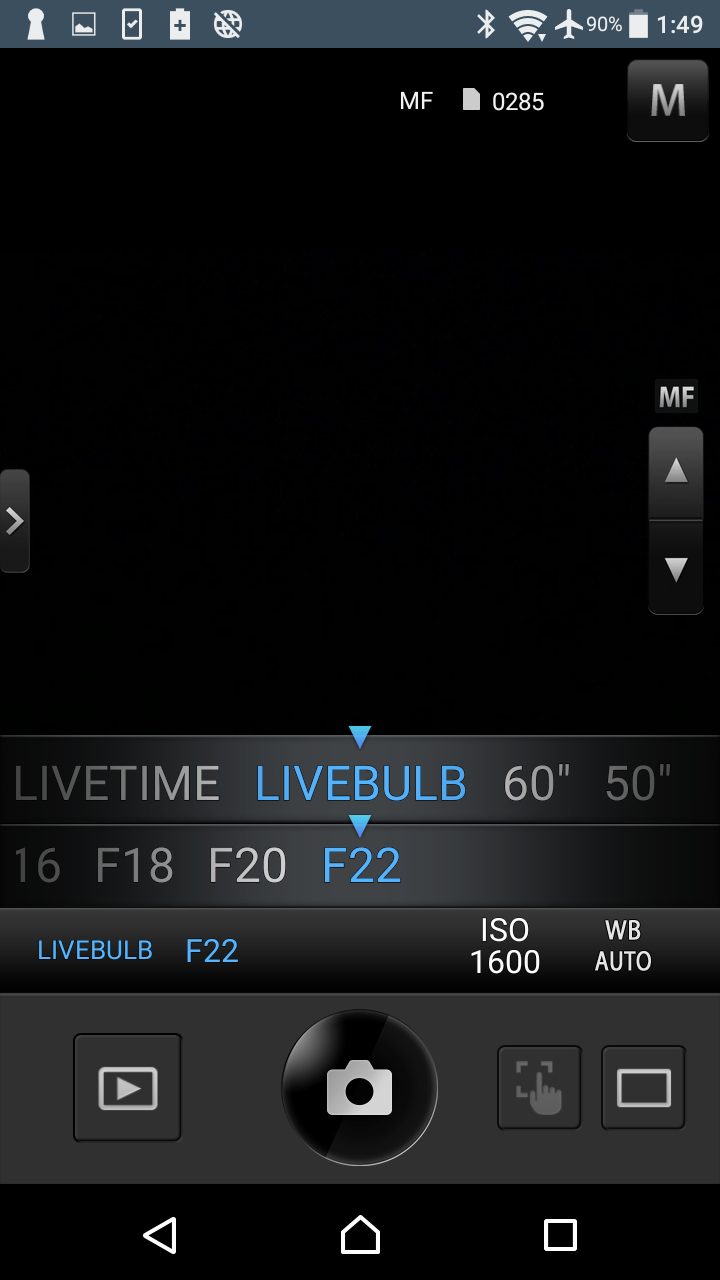Open the WB AUTO white balance setting
This screenshot has height=1280, width=720.
pos(623,946)
